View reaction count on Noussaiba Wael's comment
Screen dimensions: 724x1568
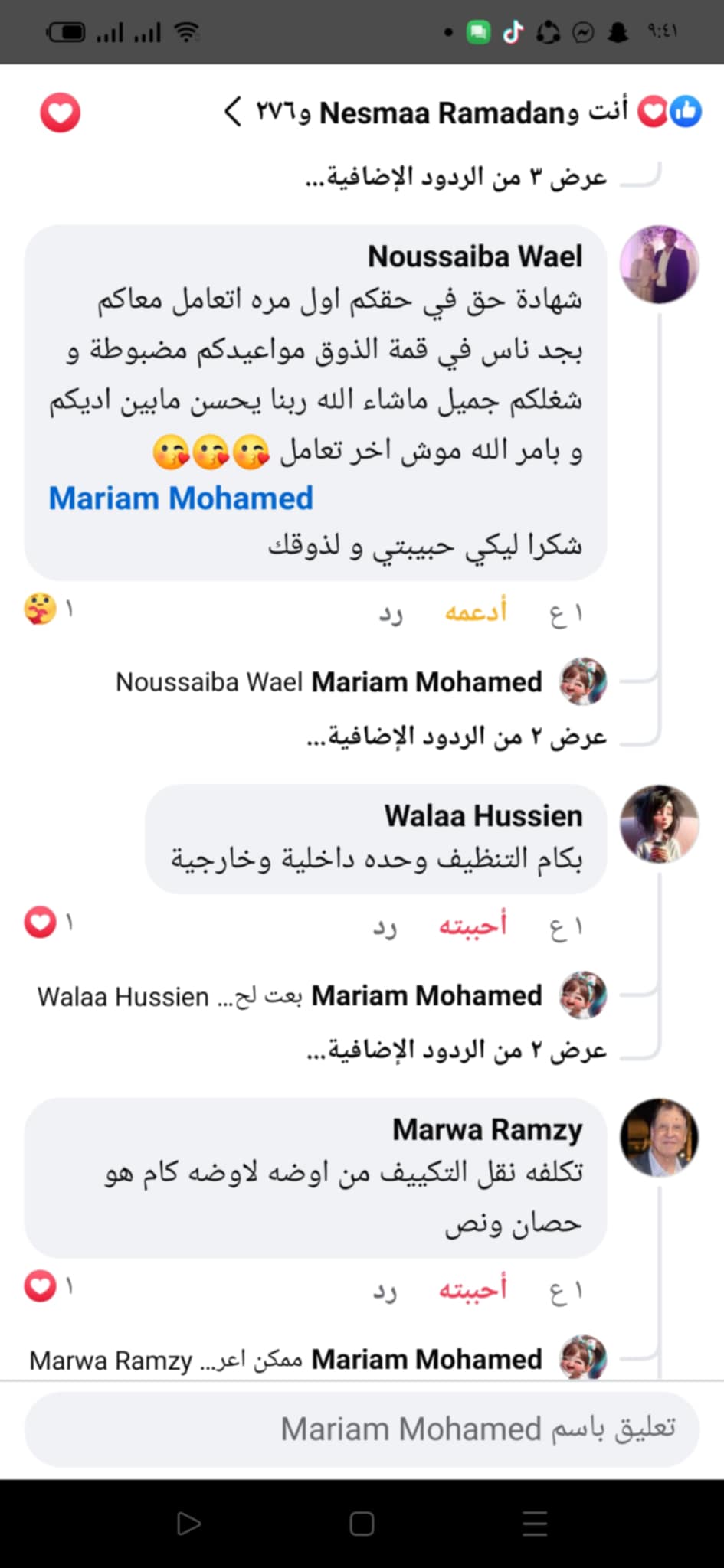click(x=48, y=609)
